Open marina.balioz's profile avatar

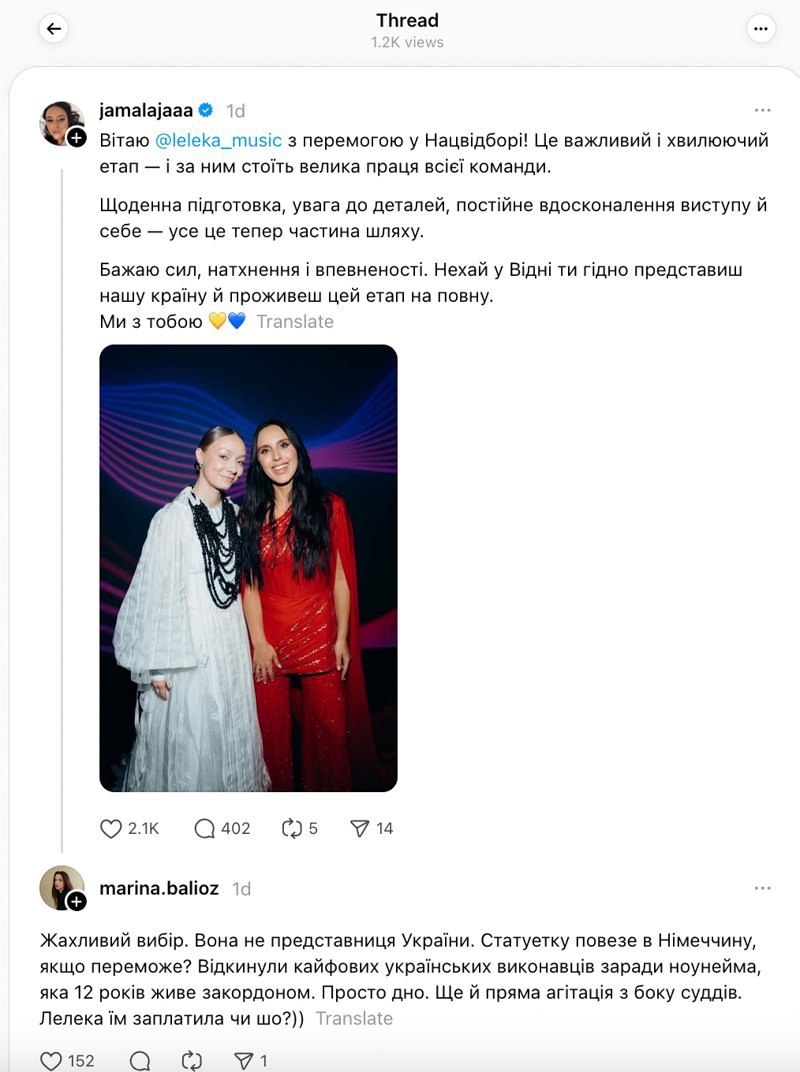tap(61, 888)
